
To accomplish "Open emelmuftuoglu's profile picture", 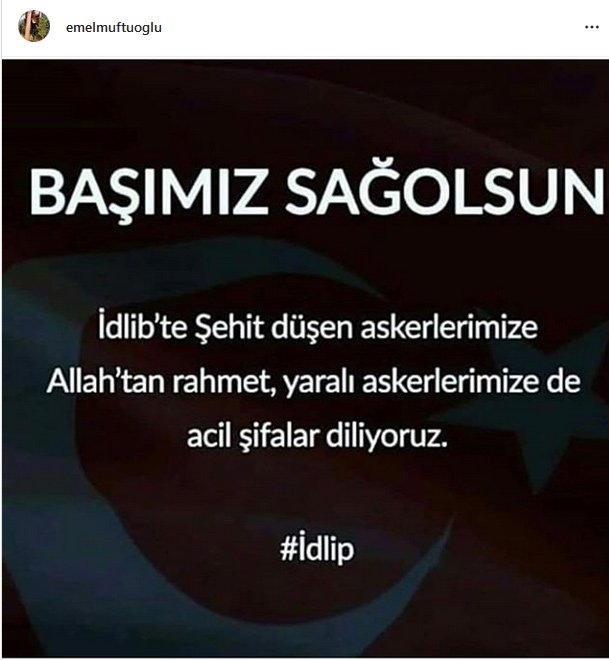I will [34, 26].
